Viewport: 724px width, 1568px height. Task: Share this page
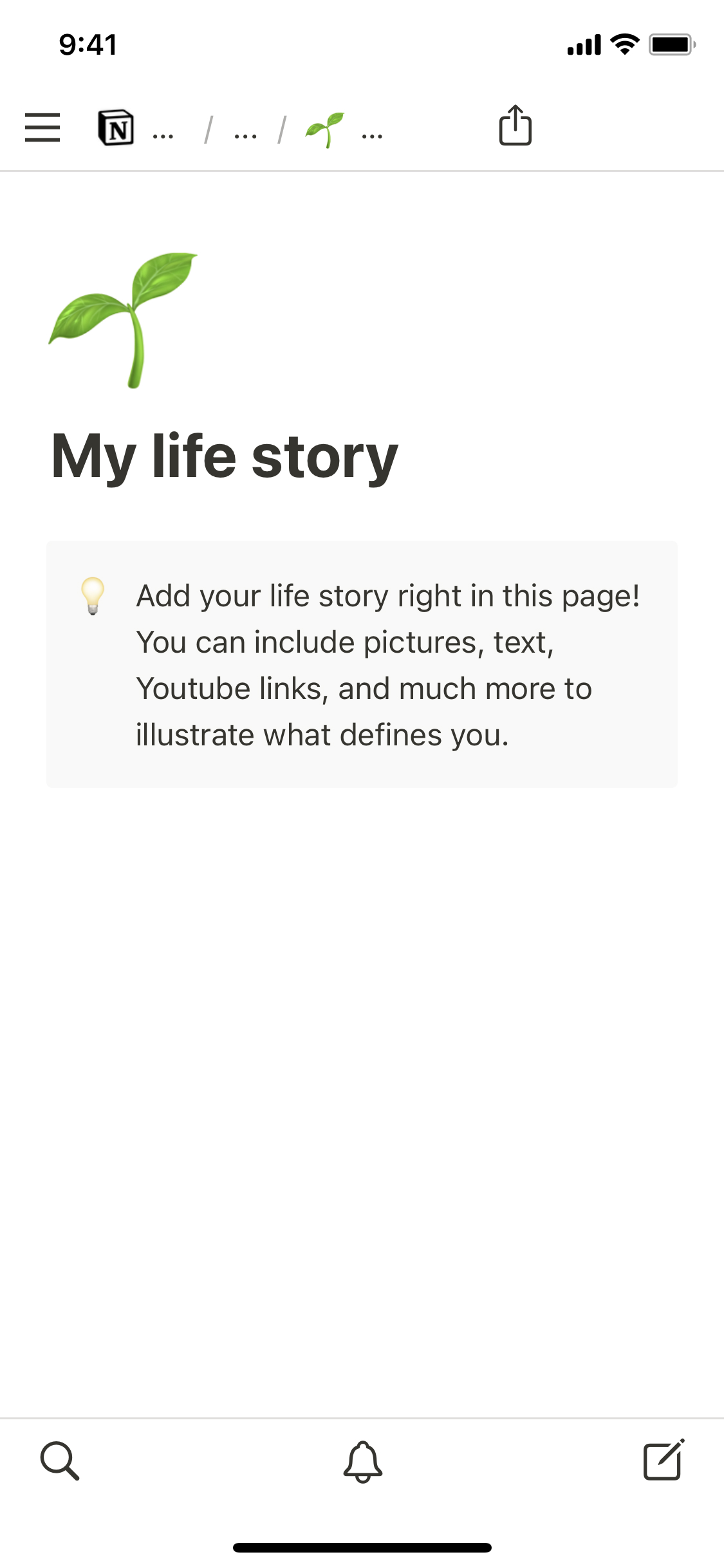[x=515, y=126]
